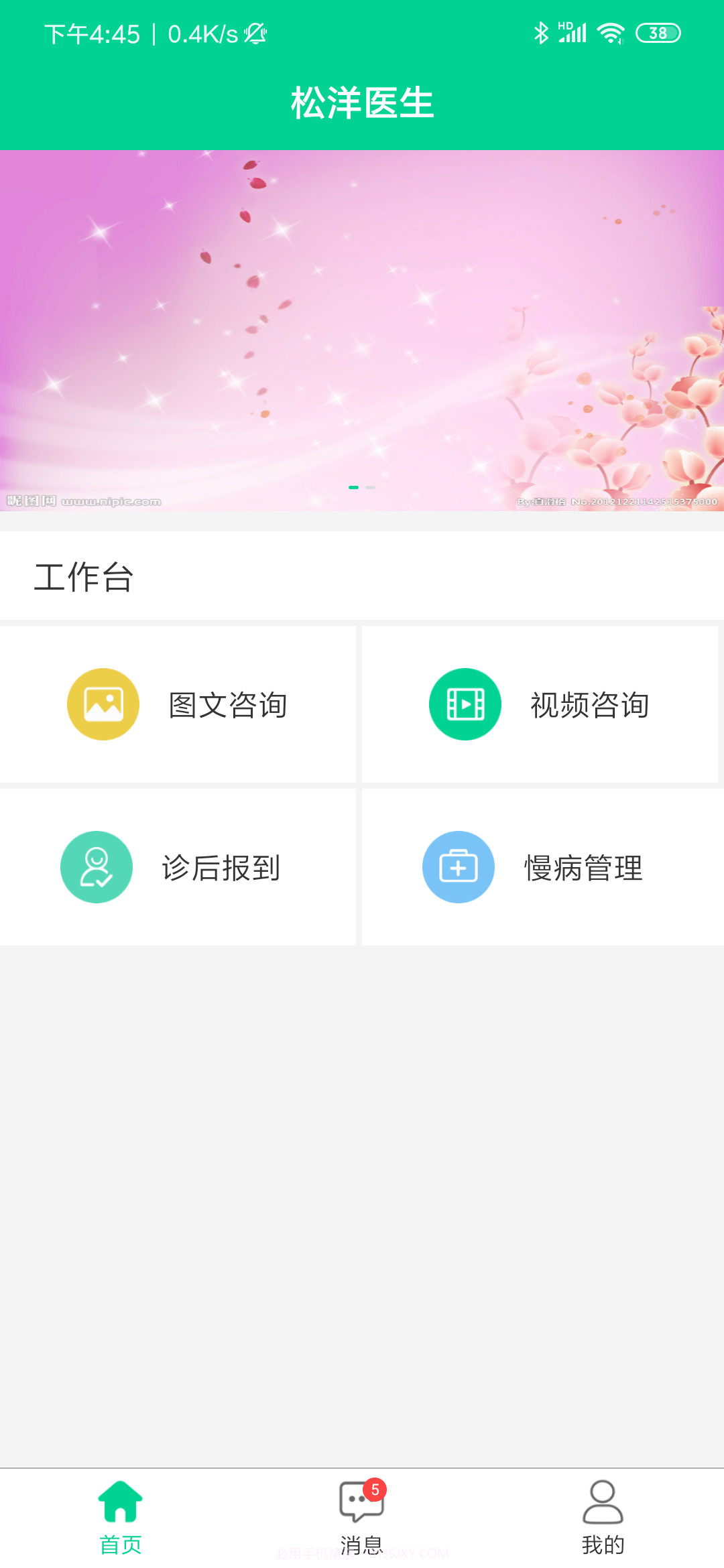Click the battery indicator showing 38

point(658,31)
